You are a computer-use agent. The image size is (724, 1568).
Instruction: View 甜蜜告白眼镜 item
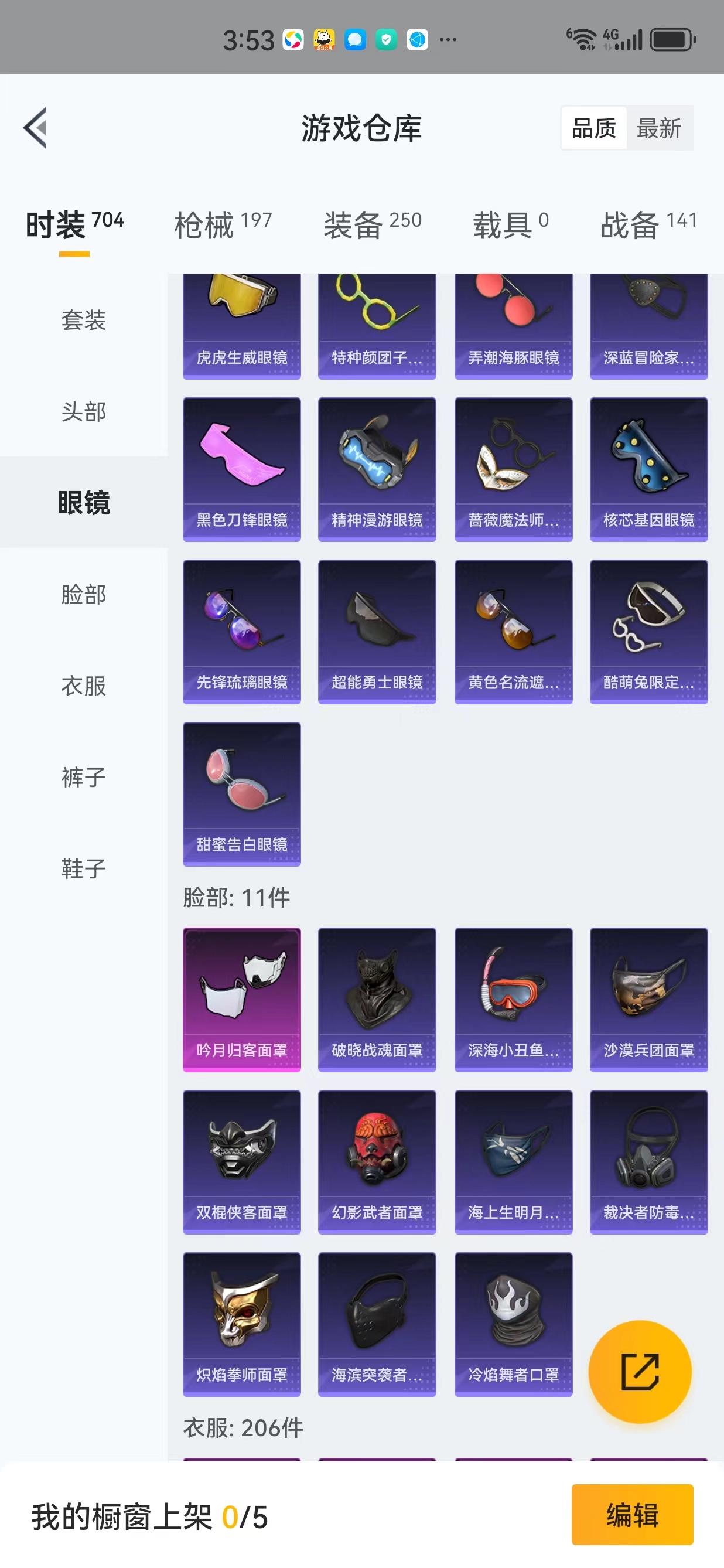[241, 794]
